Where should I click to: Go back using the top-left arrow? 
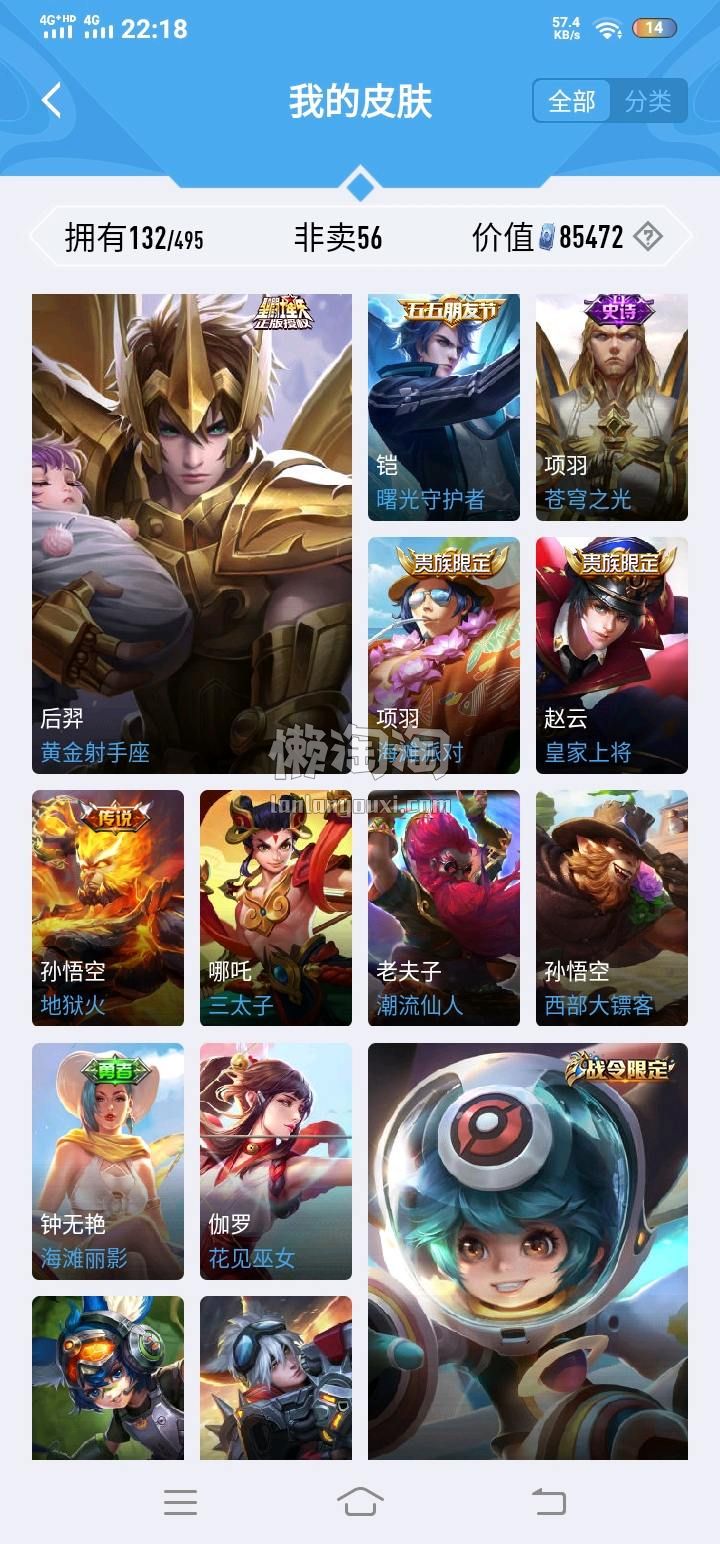point(52,101)
